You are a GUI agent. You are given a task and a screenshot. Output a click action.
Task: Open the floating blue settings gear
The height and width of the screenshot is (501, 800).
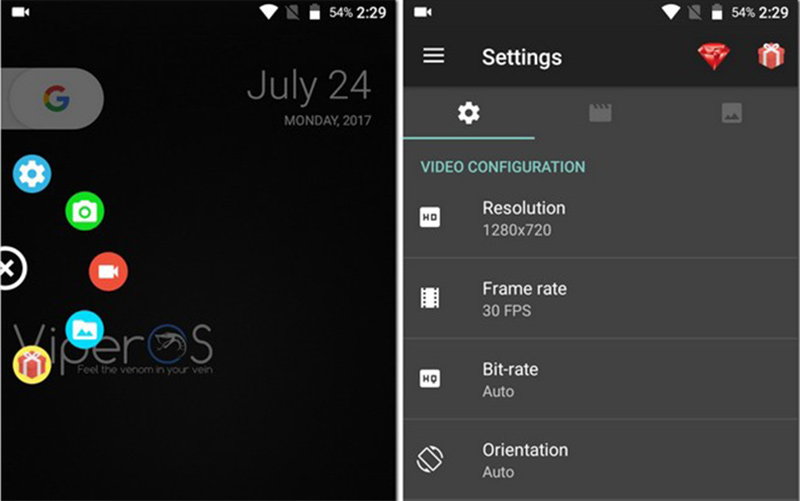32,174
